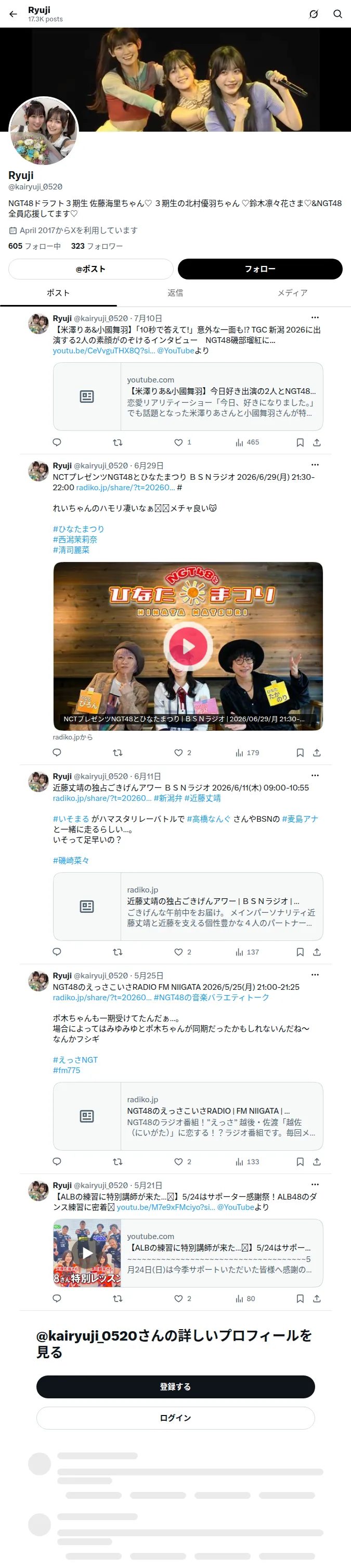Image resolution: width=351 pixels, height=1568 pixels.
Task: Open overflow menu on the 7月10日 post
Action: [x=315, y=318]
